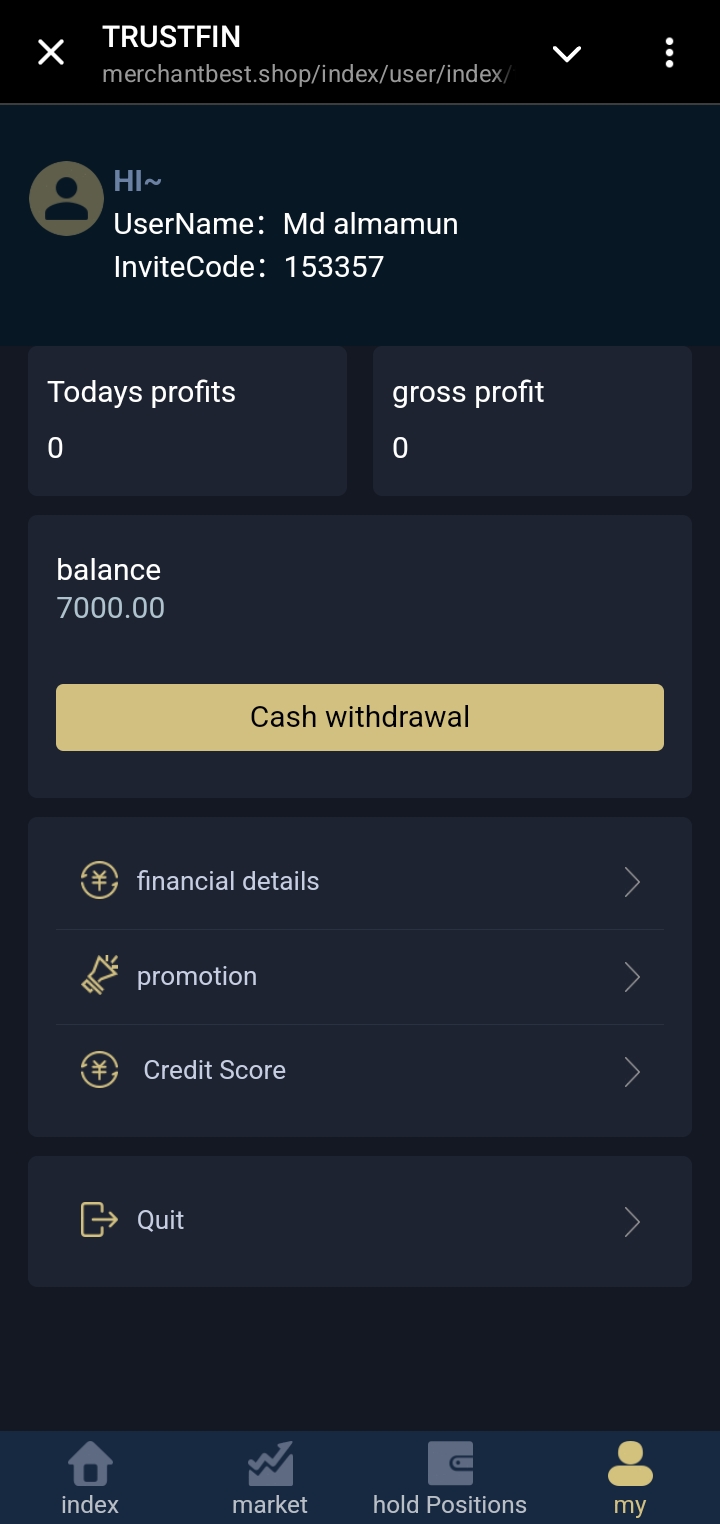Select the my tab
Image resolution: width=720 pixels, height=1524 pixels.
[630, 1478]
